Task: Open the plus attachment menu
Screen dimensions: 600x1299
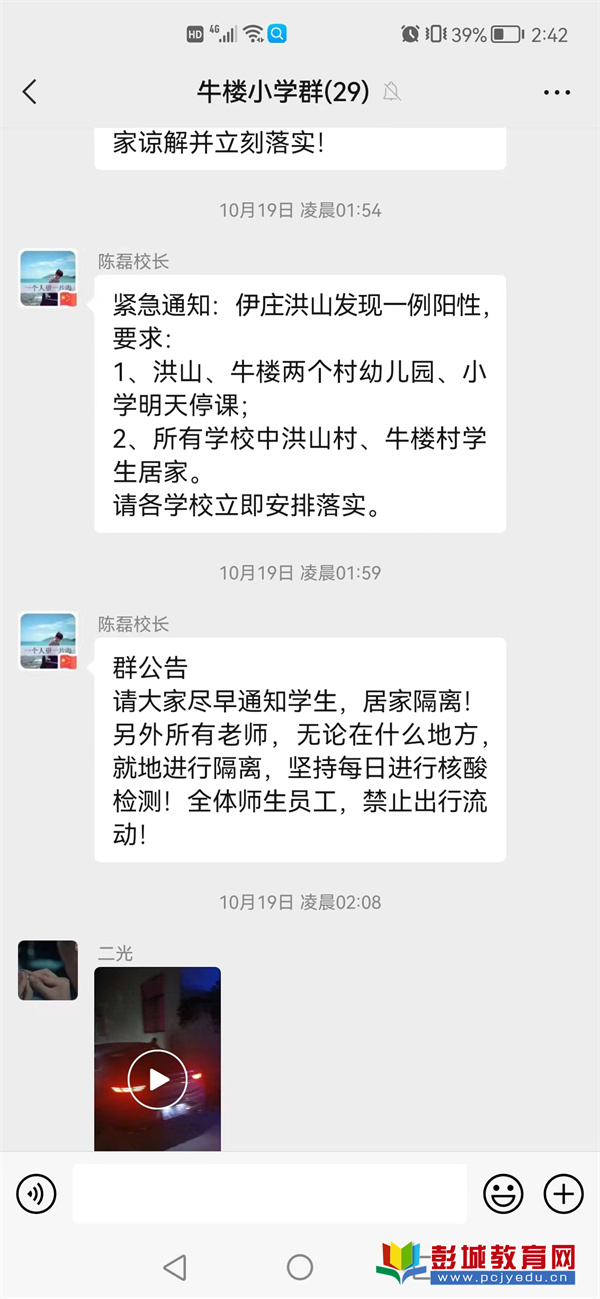Action: click(563, 1193)
